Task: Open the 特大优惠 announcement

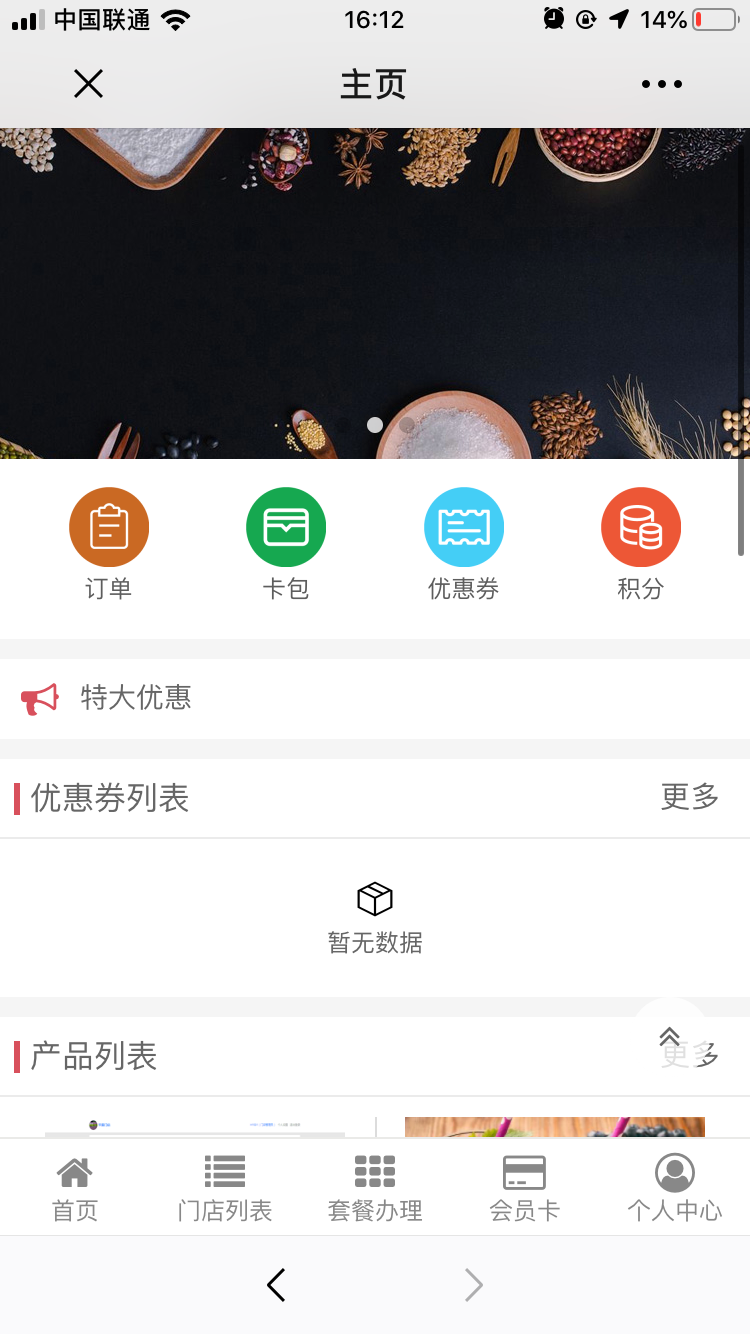Action: pyautogui.click(x=136, y=698)
